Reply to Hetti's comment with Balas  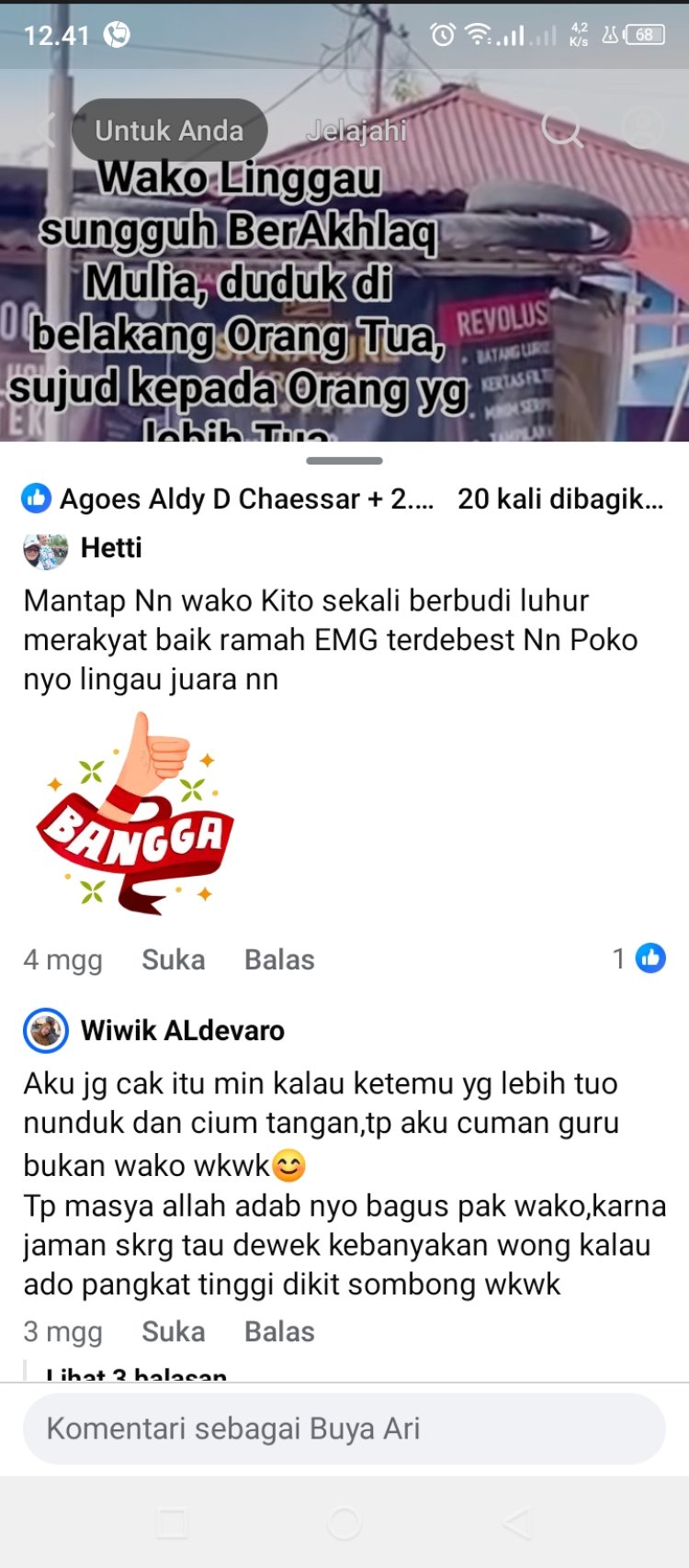pos(279,959)
